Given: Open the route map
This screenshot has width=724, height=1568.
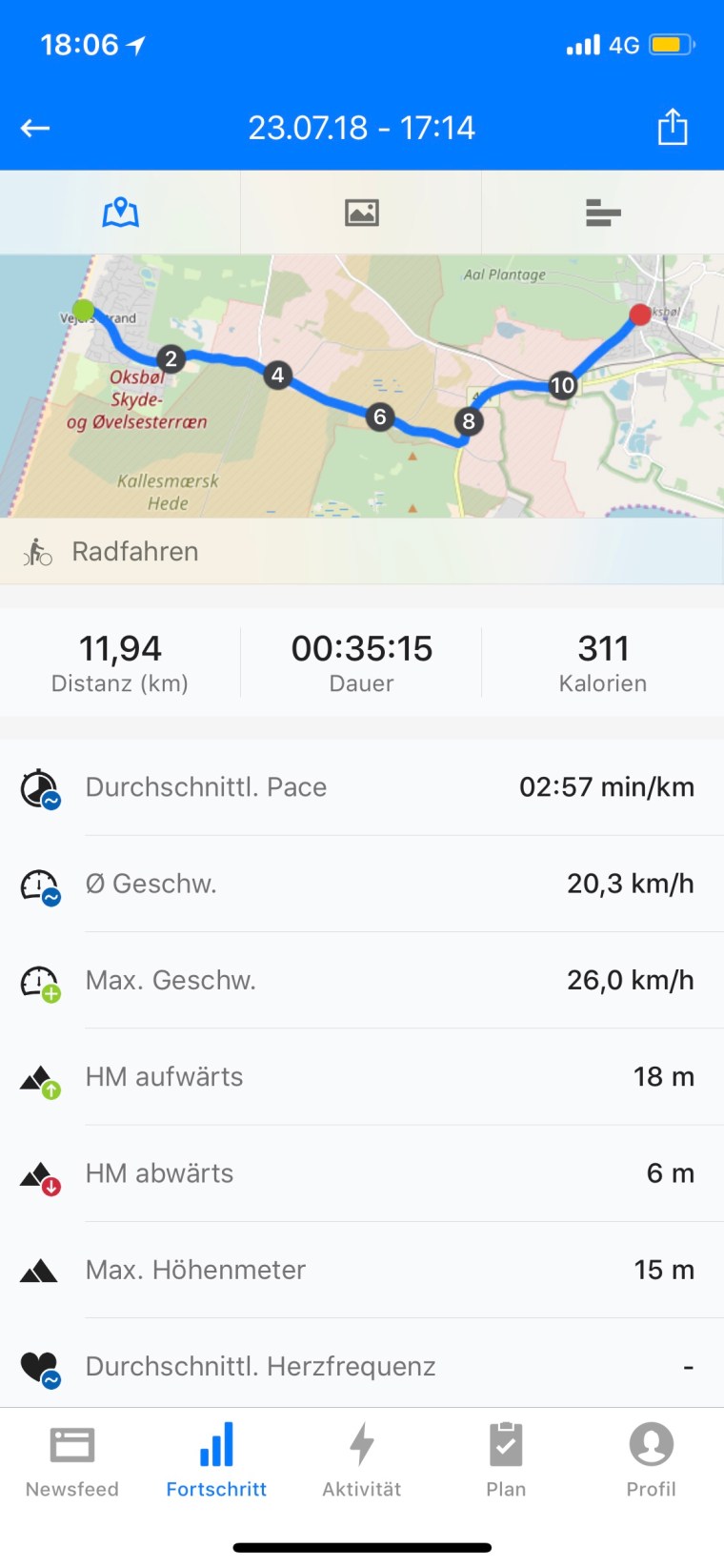Looking at the screenshot, I should (362, 385).
